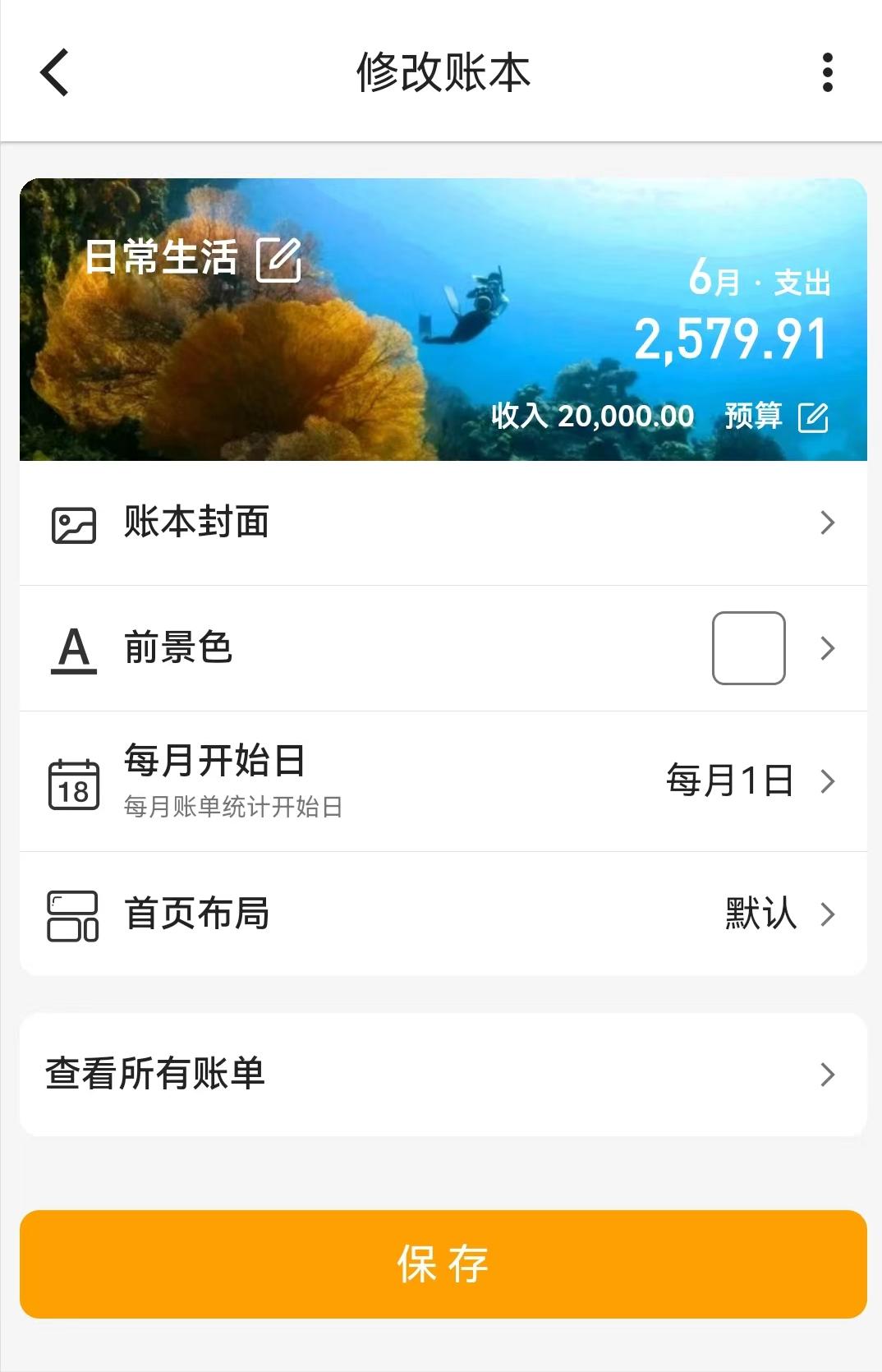Expand the 前景色 row chevron
The image size is (882, 1372).
tap(829, 649)
